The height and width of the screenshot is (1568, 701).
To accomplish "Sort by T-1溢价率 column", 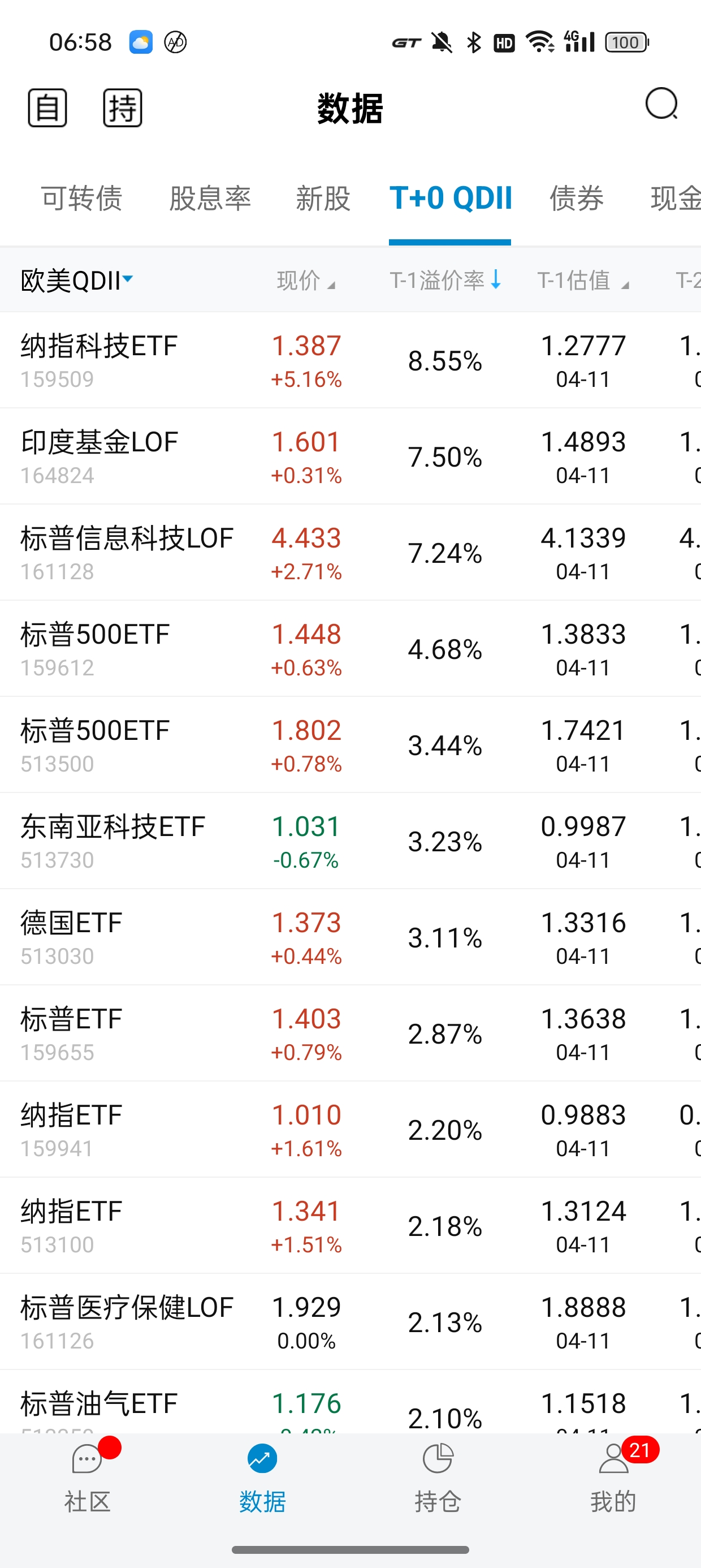I will [445, 281].
